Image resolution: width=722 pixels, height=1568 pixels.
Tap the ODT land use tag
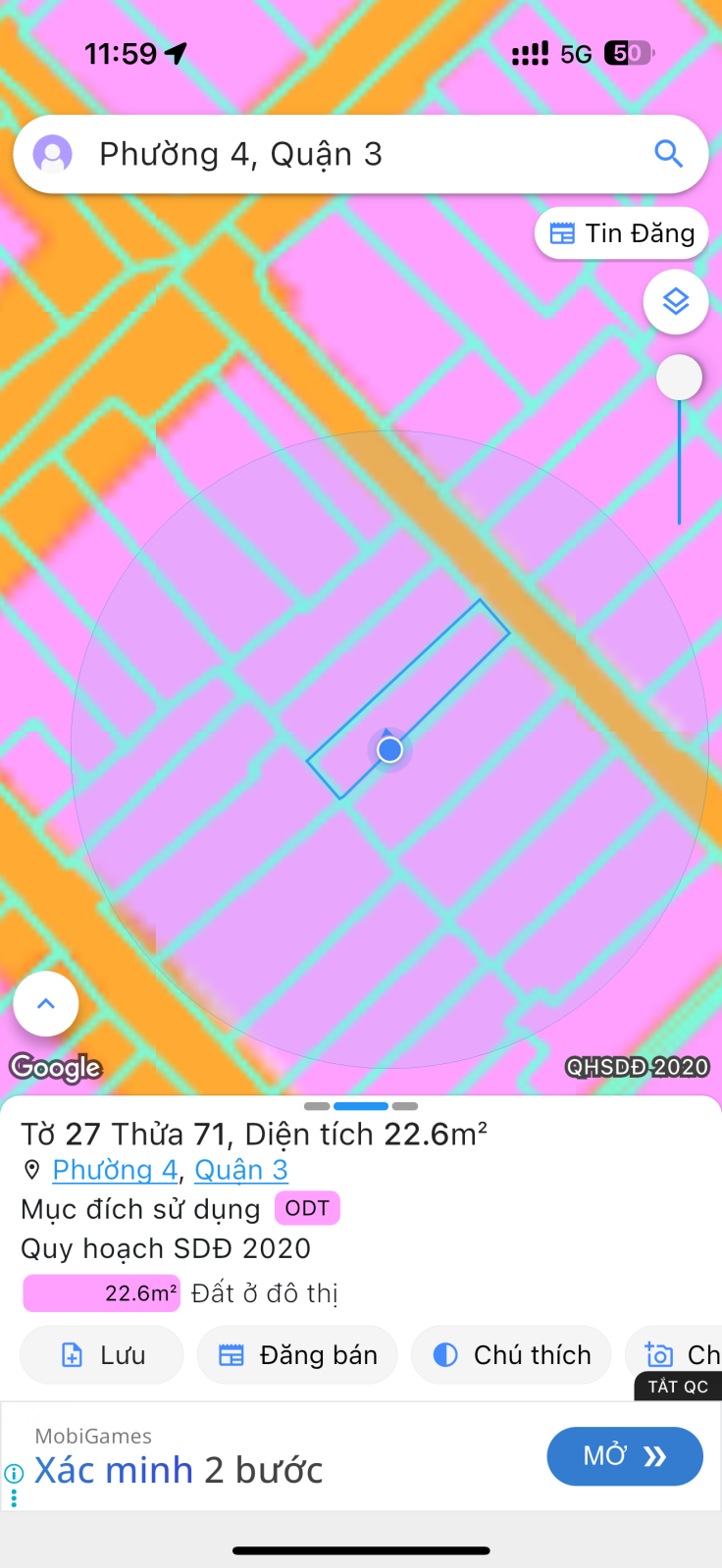[x=307, y=1208]
